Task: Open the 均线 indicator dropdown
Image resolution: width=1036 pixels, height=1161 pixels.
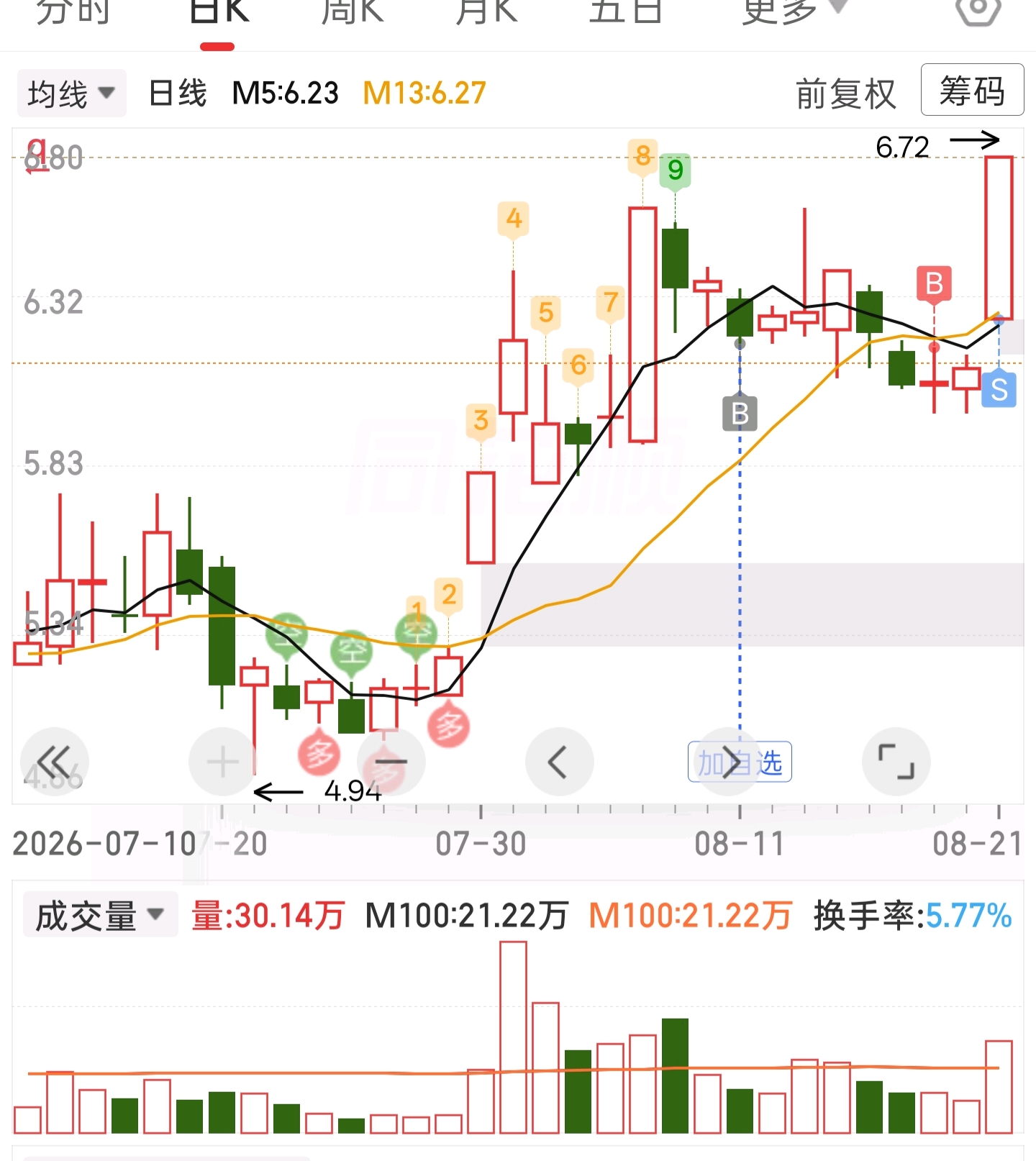Action: click(71, 94)
